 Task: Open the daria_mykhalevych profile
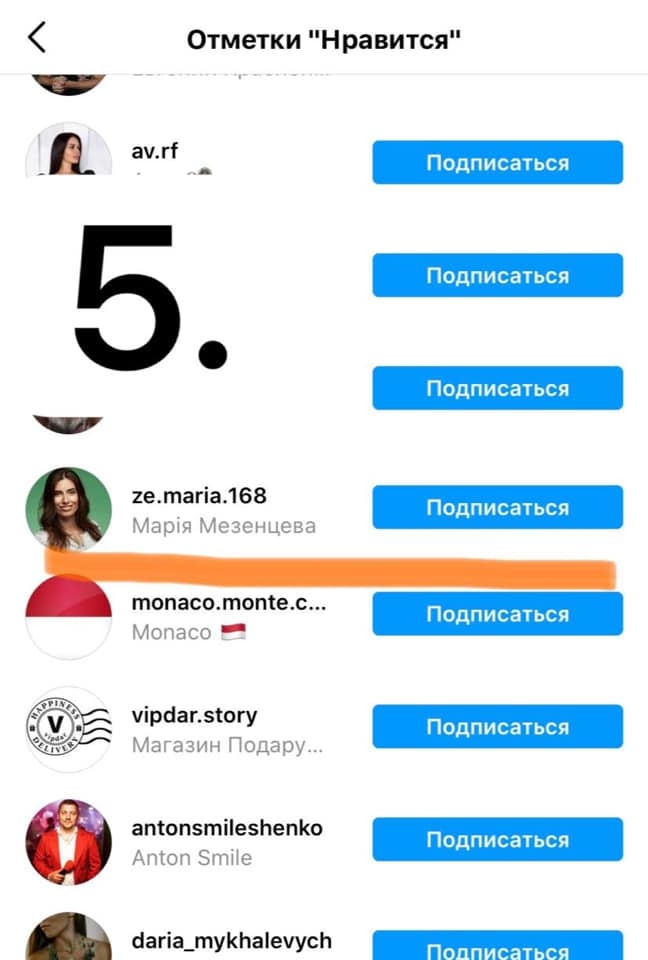(231, 941)
